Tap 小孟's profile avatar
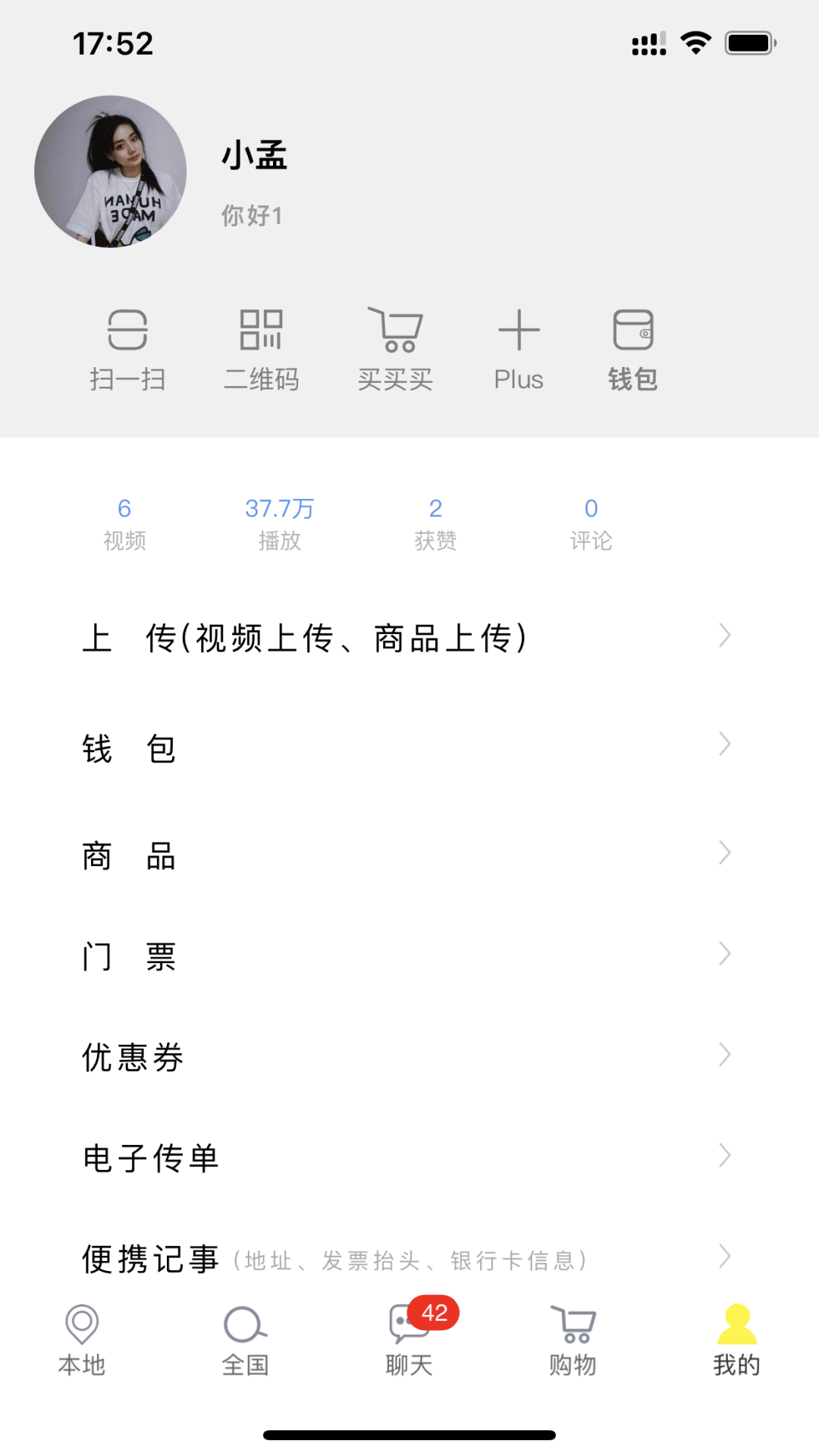The image size is (819, 1456). (x=111, y=171)
